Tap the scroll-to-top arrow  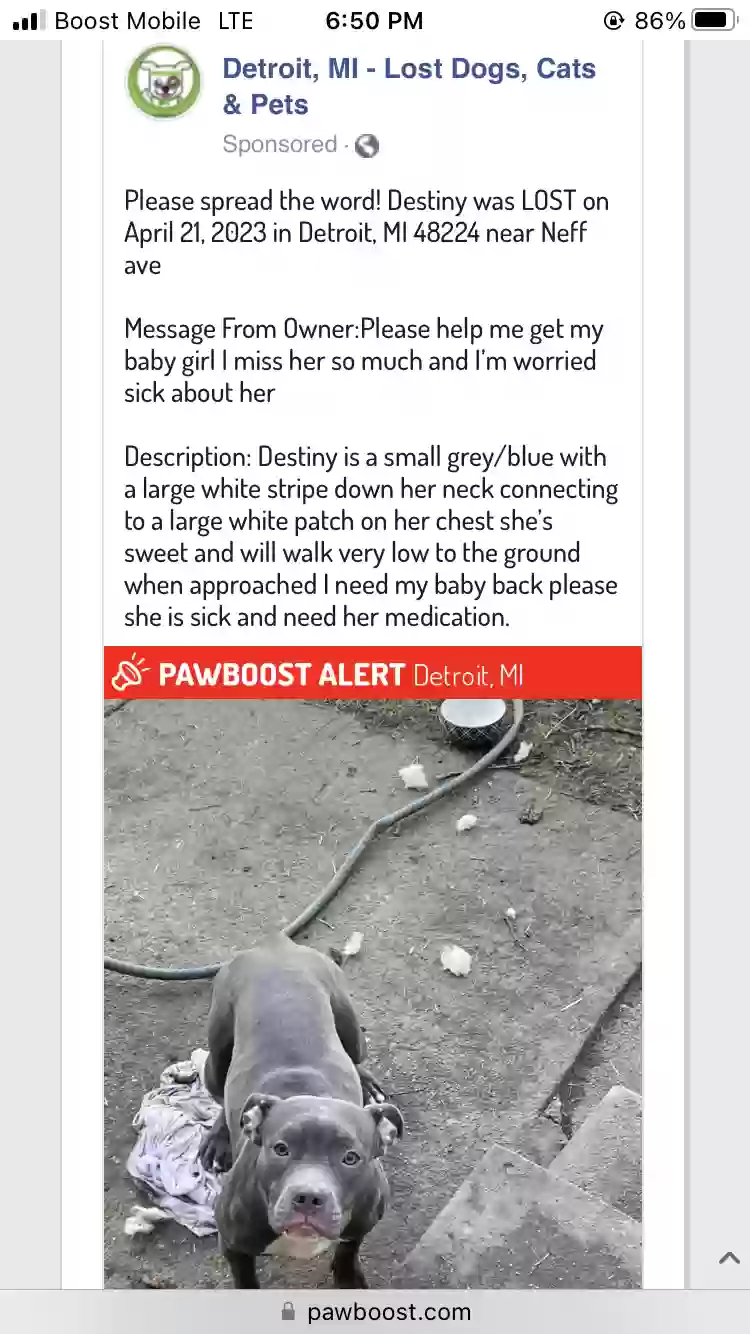[729, 1258]
